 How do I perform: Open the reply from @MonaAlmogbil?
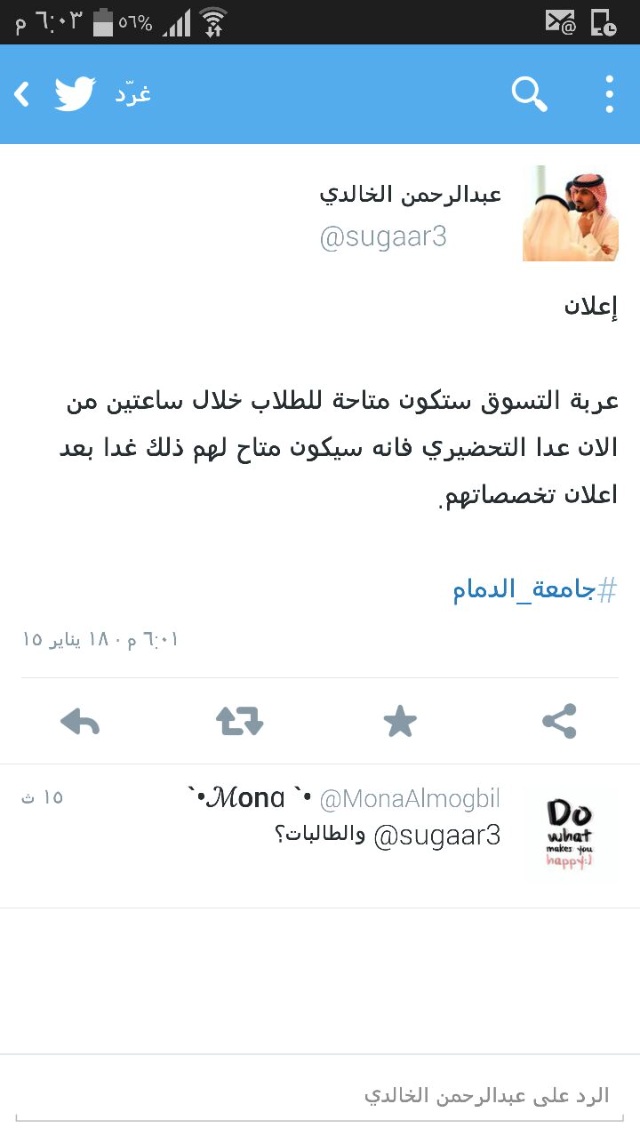[x=320, y=835]
